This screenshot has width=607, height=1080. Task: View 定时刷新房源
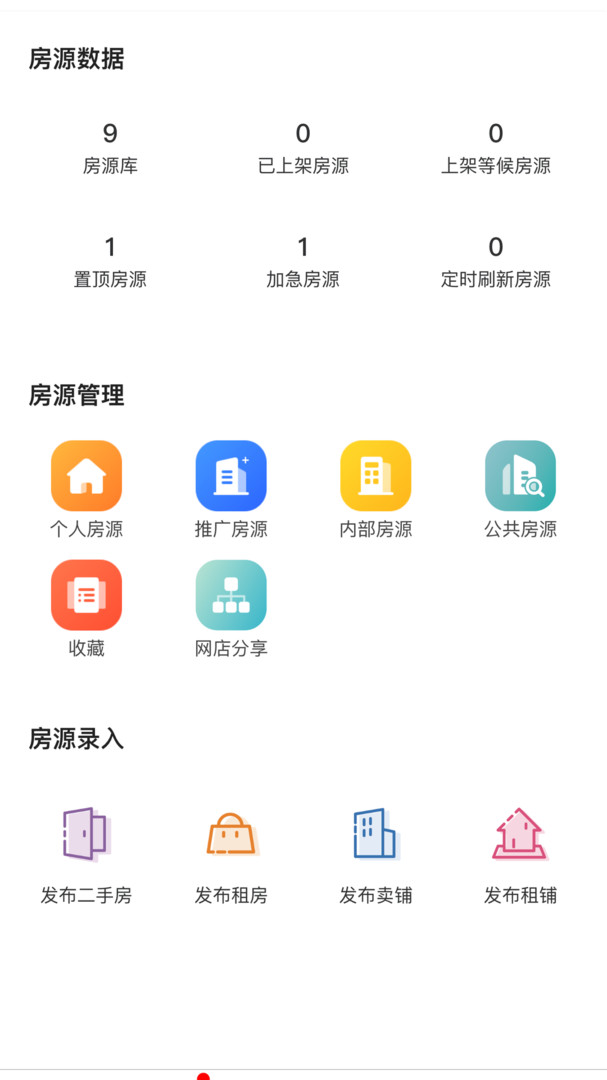[x=496, y=262]
